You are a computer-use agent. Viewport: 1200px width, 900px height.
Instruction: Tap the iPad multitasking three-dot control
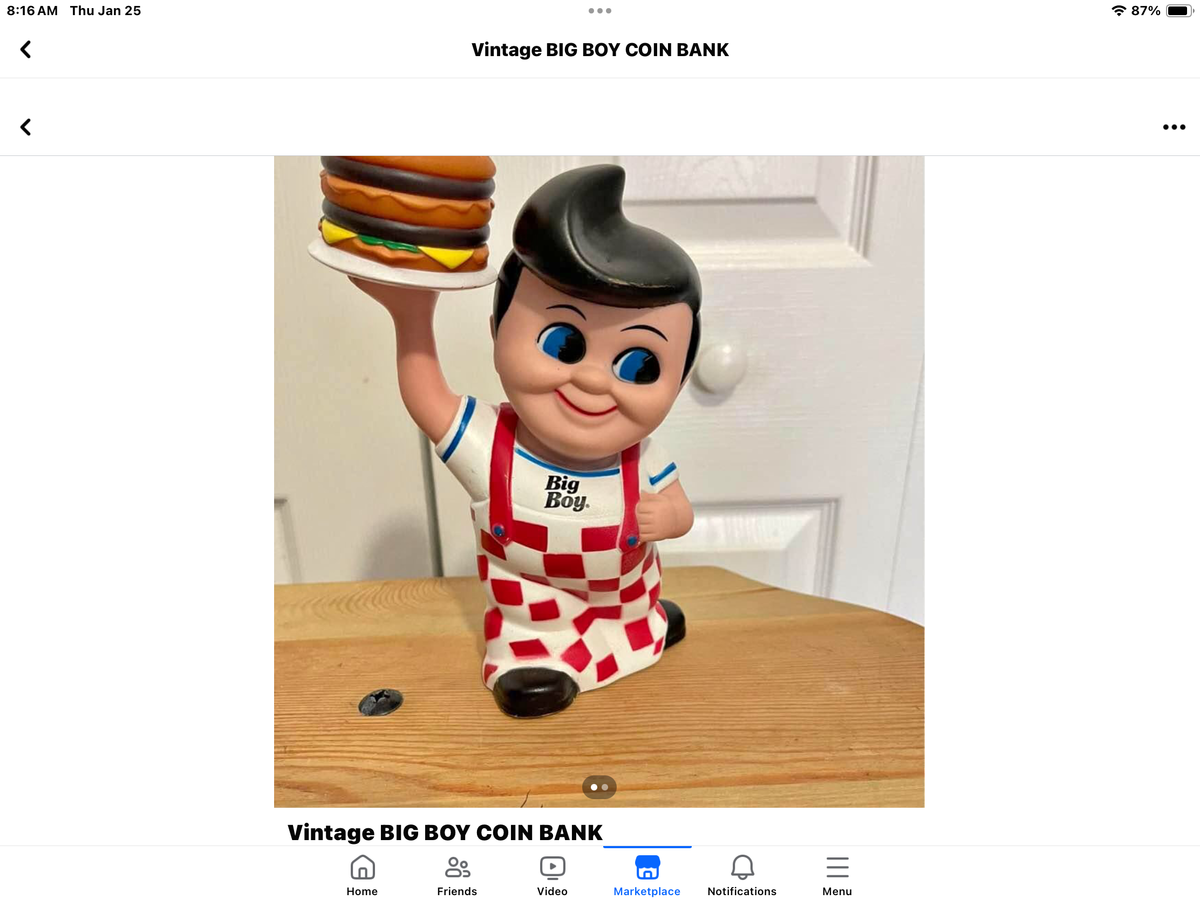pos(600,11)
